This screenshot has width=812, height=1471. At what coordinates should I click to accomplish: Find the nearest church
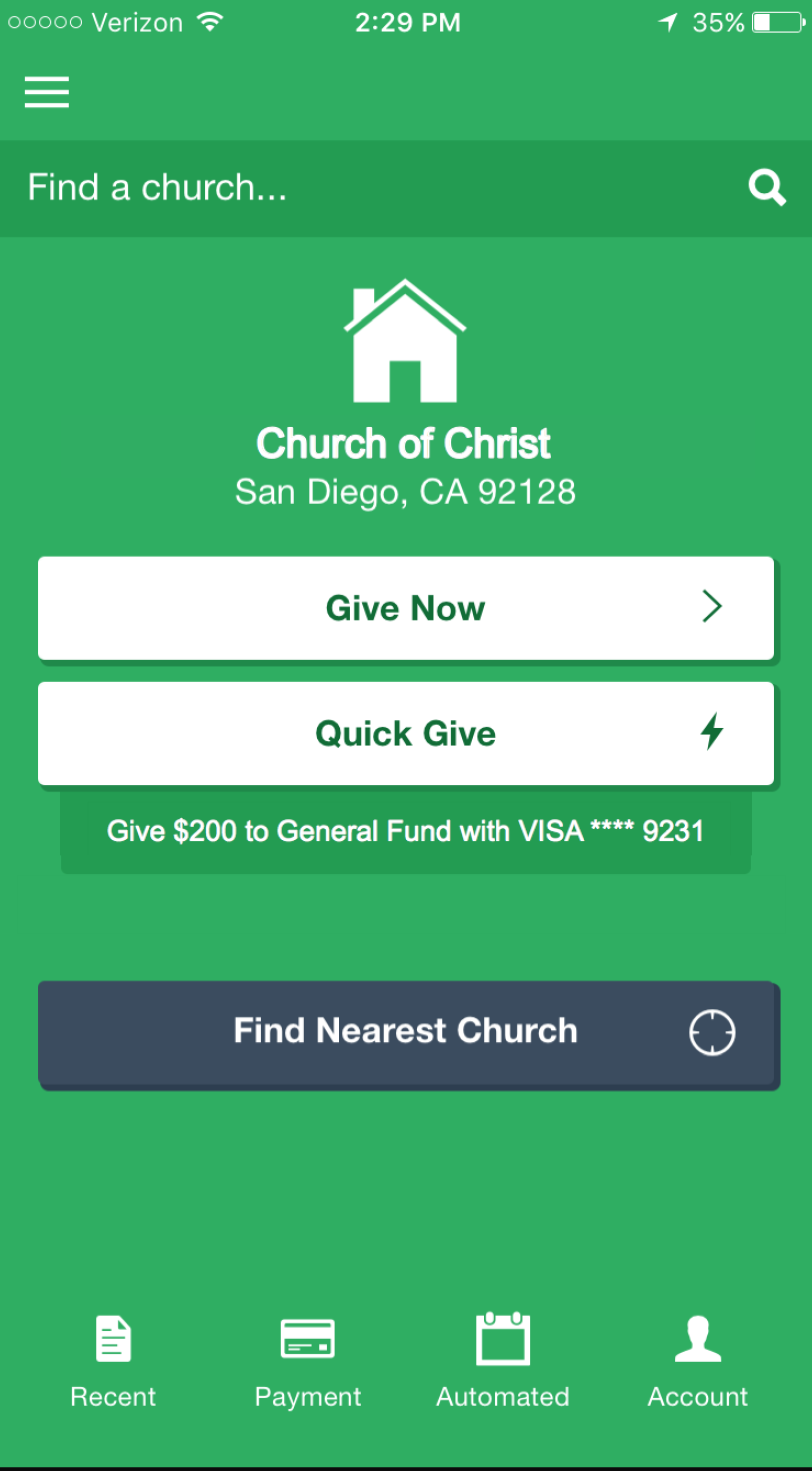coord(407,1032)
